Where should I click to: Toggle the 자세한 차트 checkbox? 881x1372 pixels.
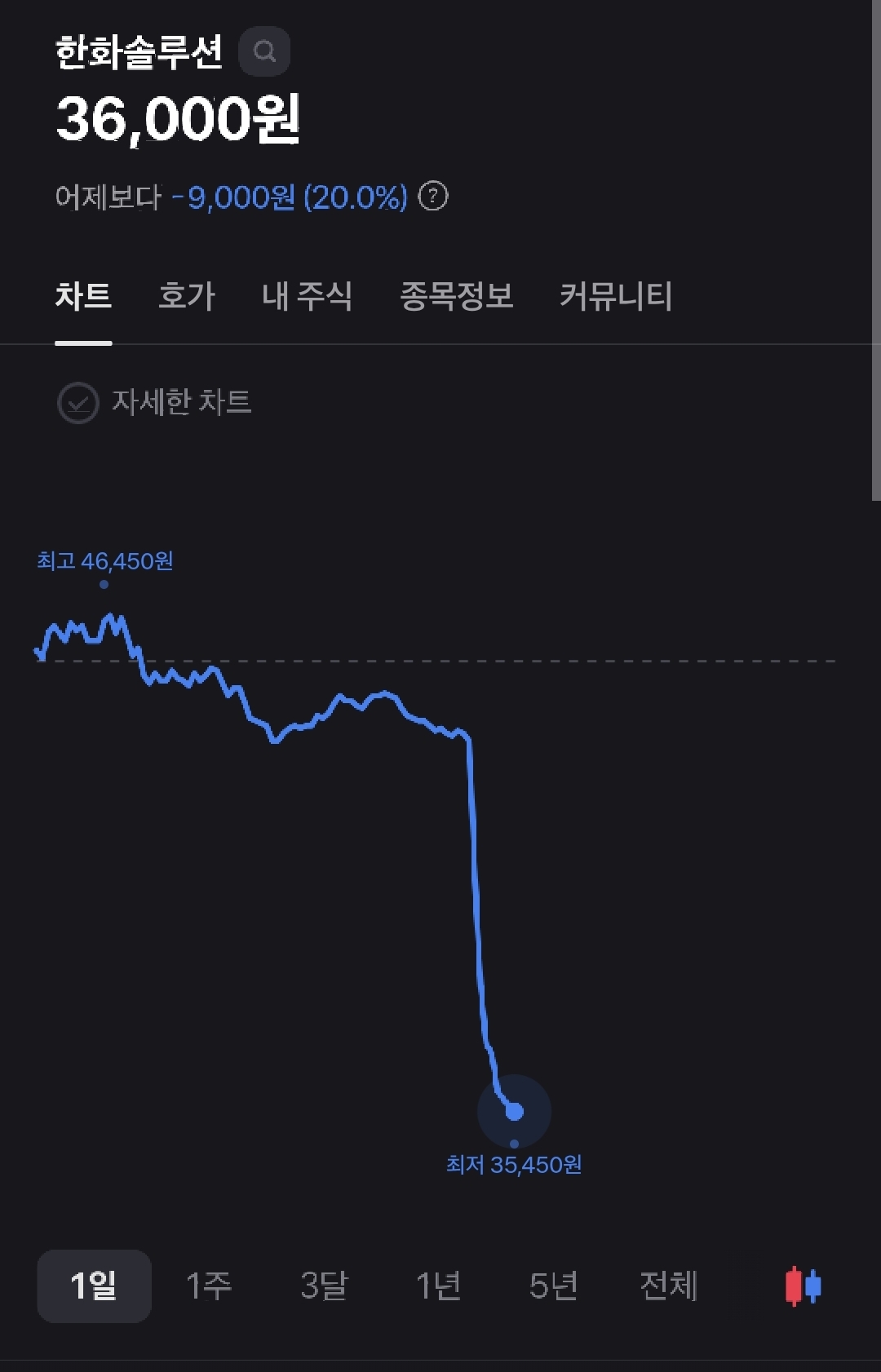tap(78, 402)
